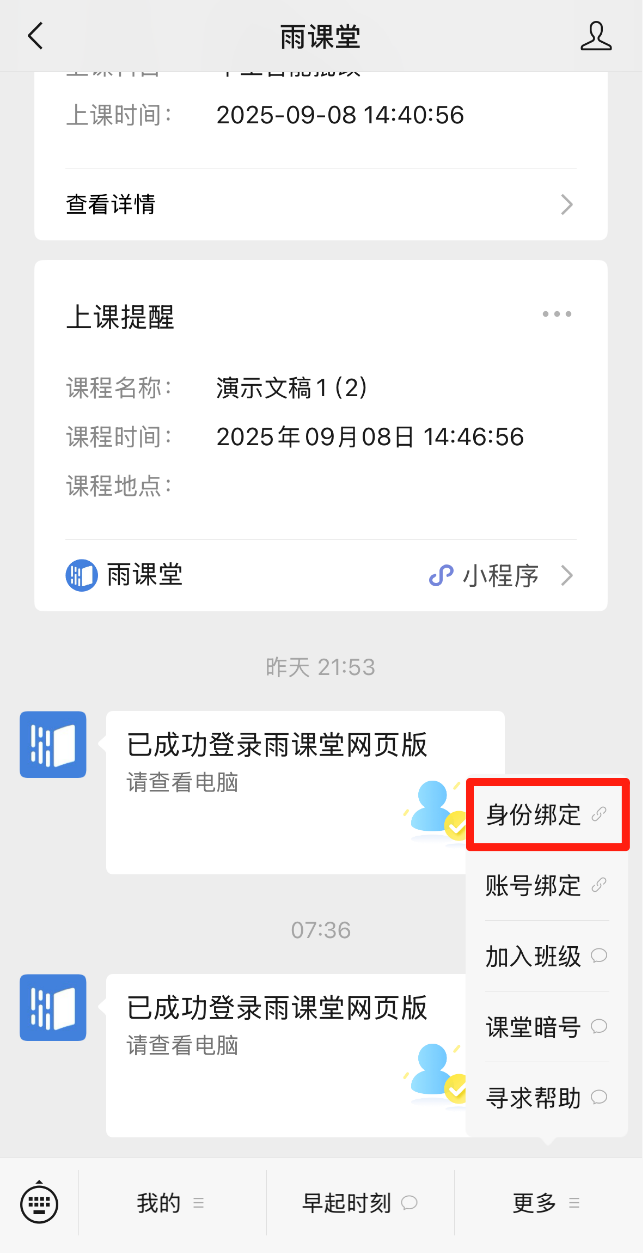Choose 寻求帮助 in the menu
This screenshot has width=644, height=1254.
pos(546,1097)
